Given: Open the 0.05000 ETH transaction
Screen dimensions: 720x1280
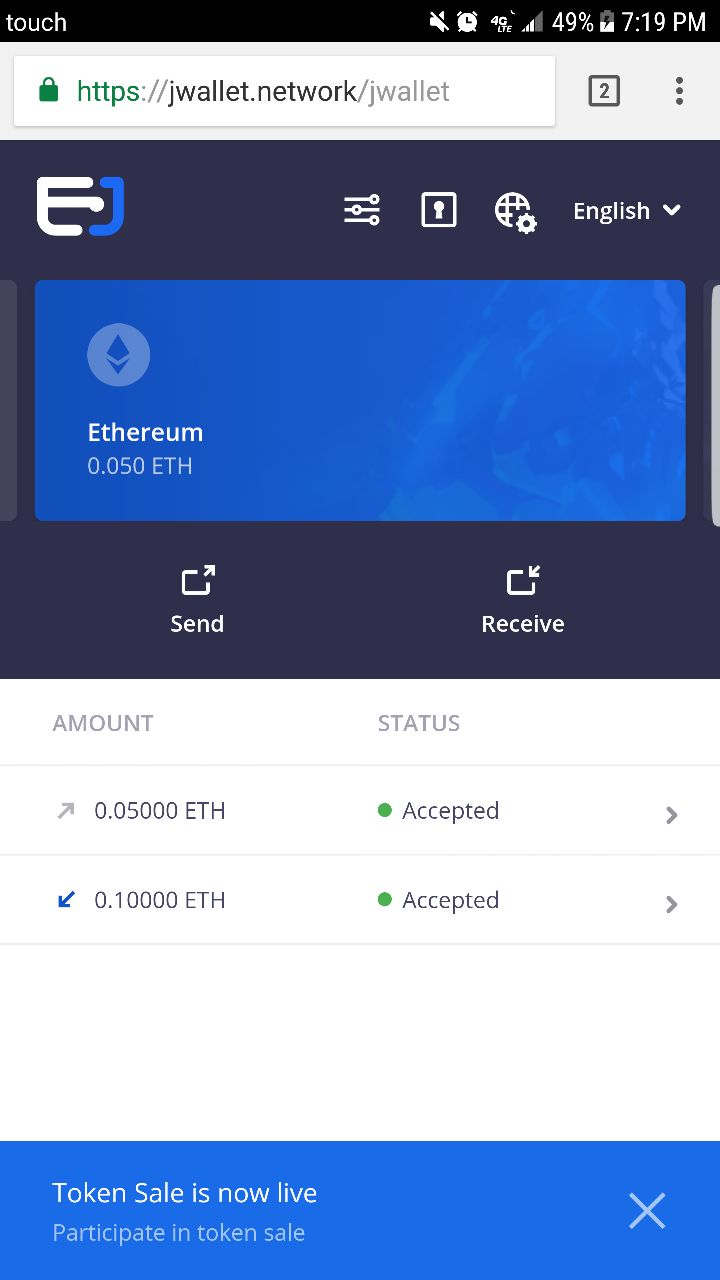Looking at the screenshot, I should [x=360, y=811].
